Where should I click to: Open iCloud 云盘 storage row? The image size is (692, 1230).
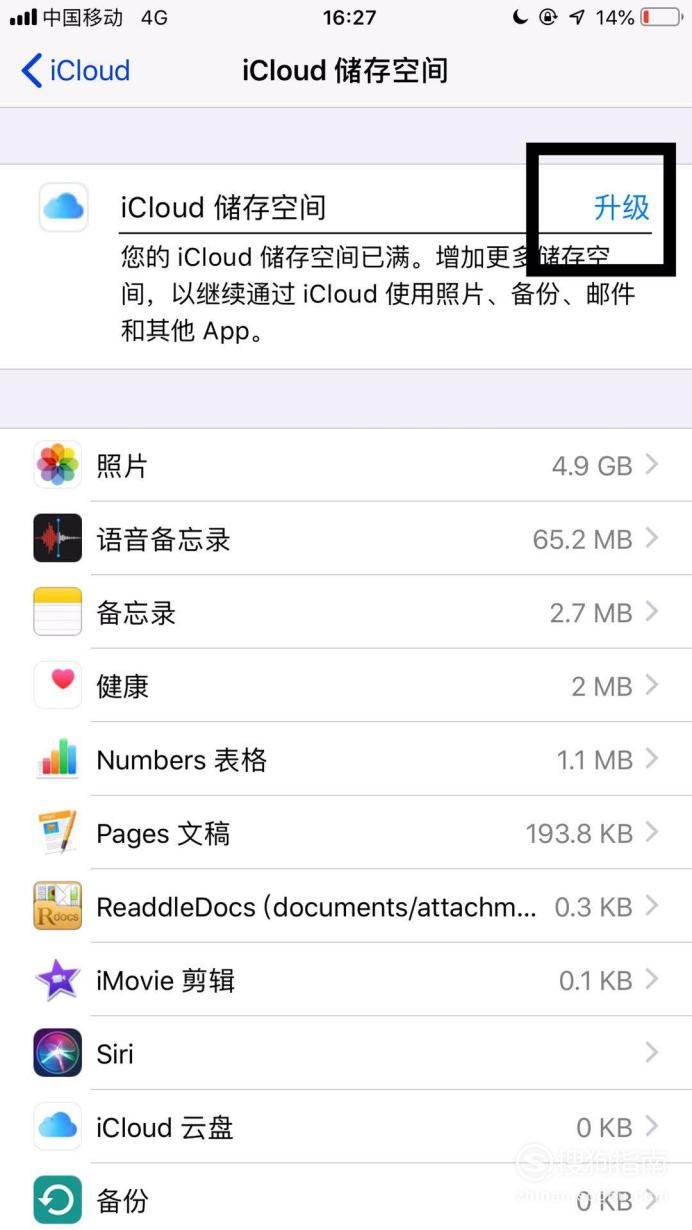pyautogui.click(x=346, y=1127)
